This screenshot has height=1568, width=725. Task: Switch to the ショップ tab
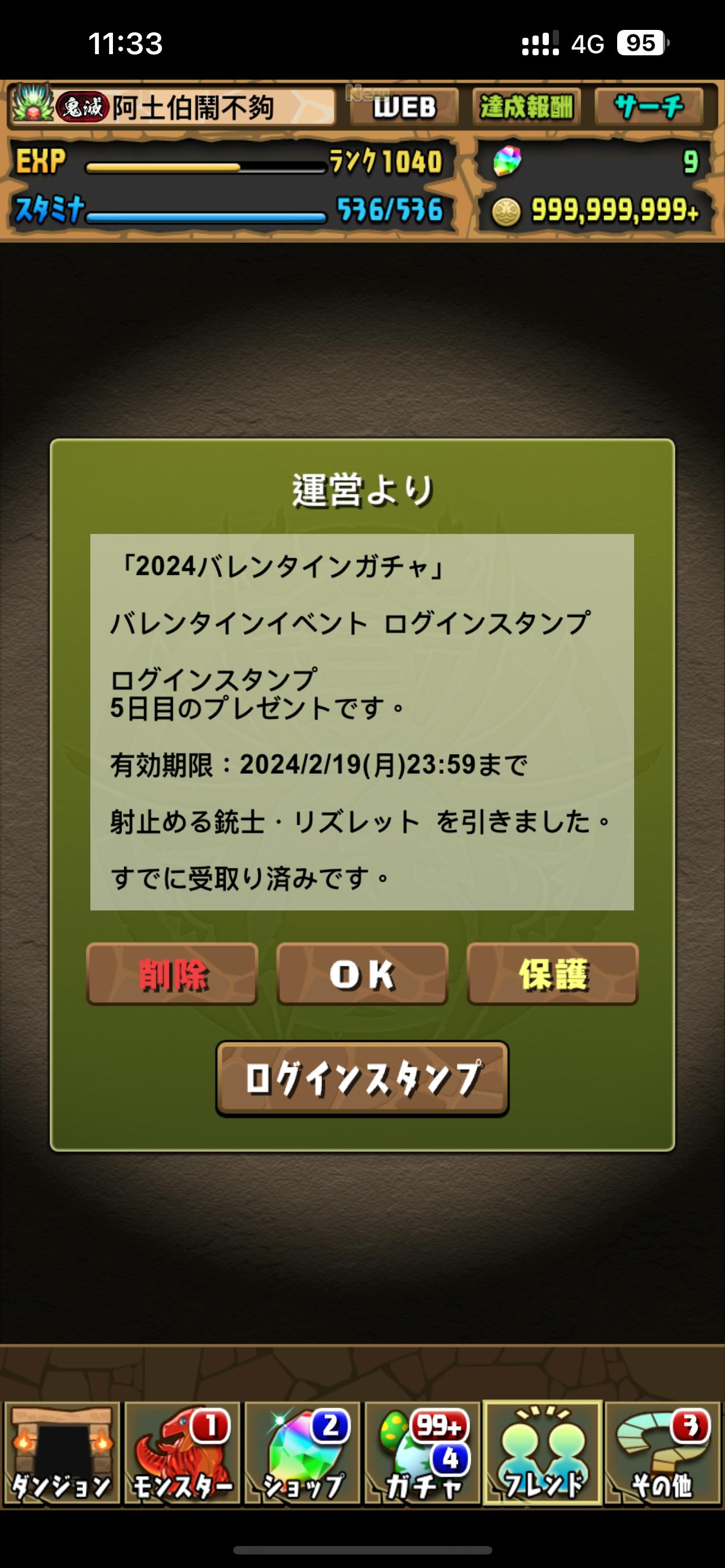302,1452
